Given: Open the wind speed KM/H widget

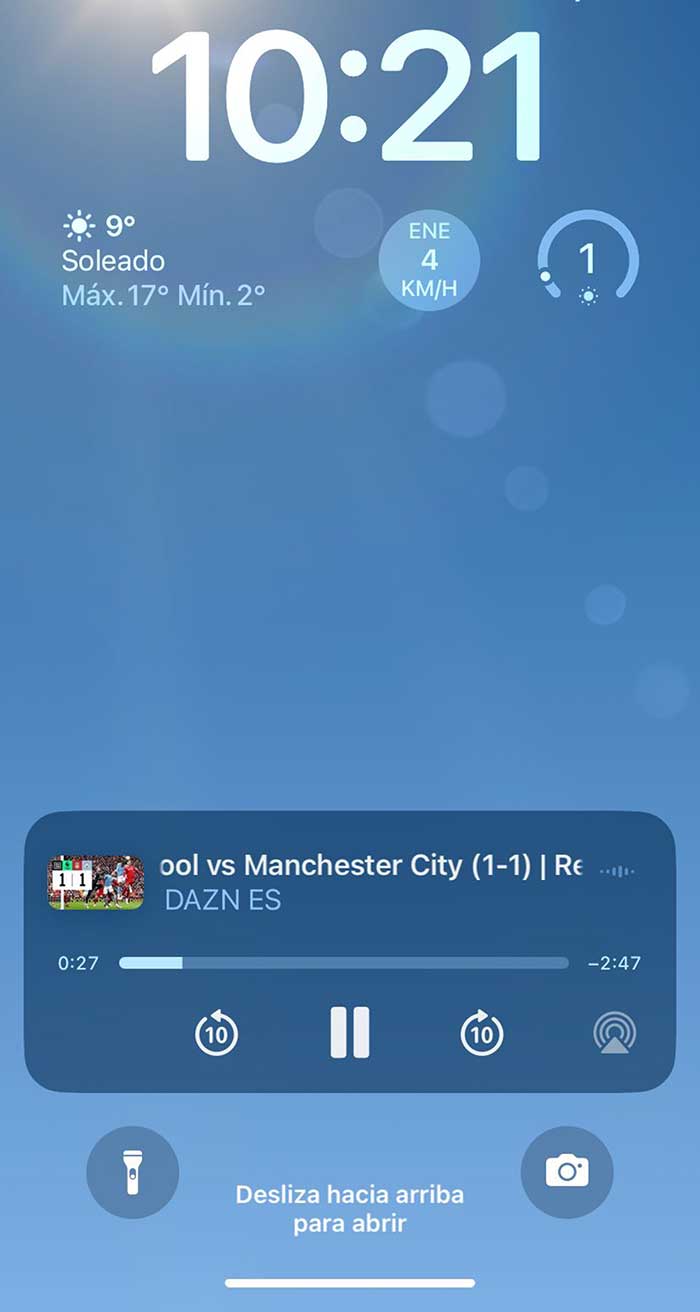Looking at the screenshot, I should click(429, 260).
